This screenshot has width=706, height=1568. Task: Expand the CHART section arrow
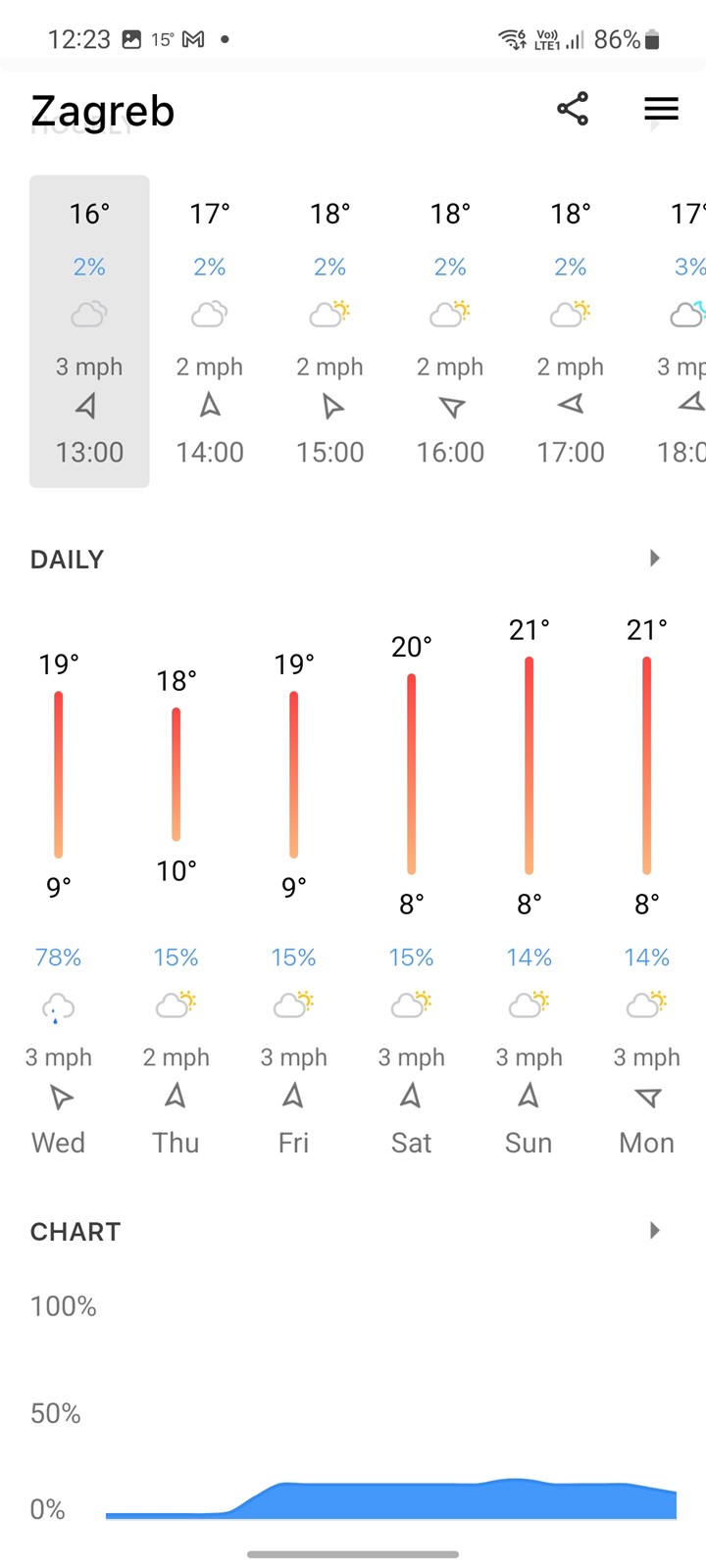[655, 1231]
